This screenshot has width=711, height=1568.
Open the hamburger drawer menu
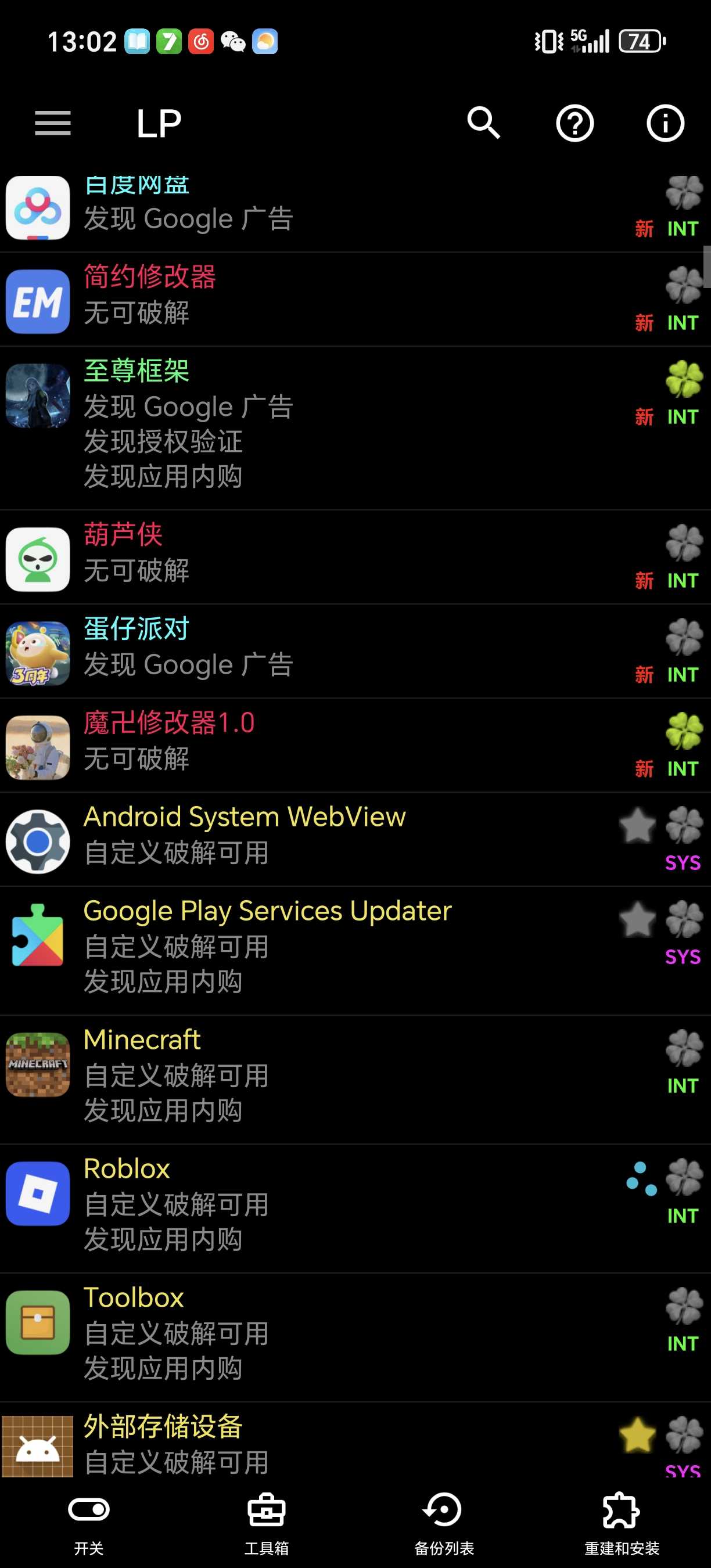[x=53, y=123]
